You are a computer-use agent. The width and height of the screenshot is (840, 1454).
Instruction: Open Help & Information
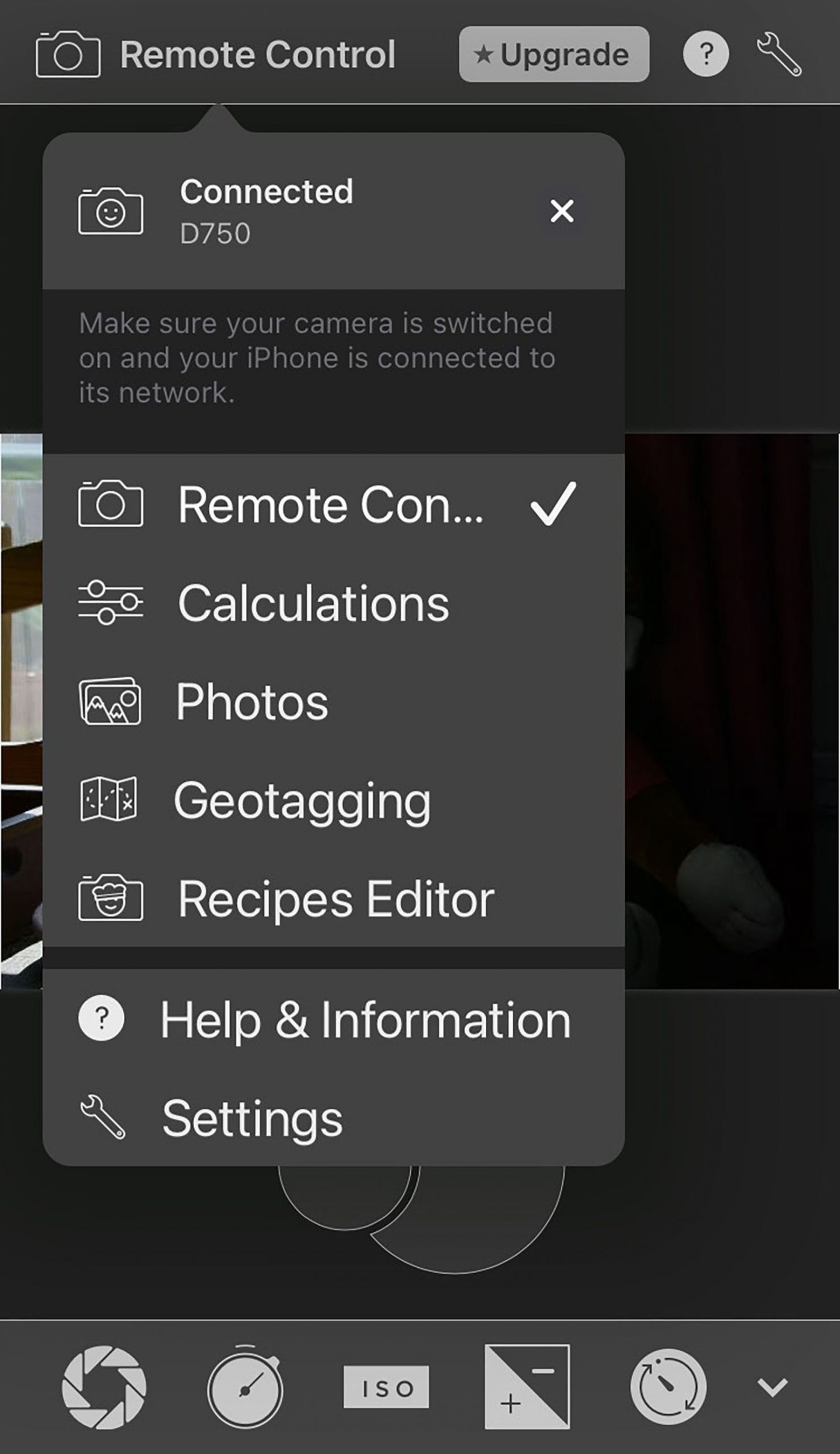tap(363, 1020)
